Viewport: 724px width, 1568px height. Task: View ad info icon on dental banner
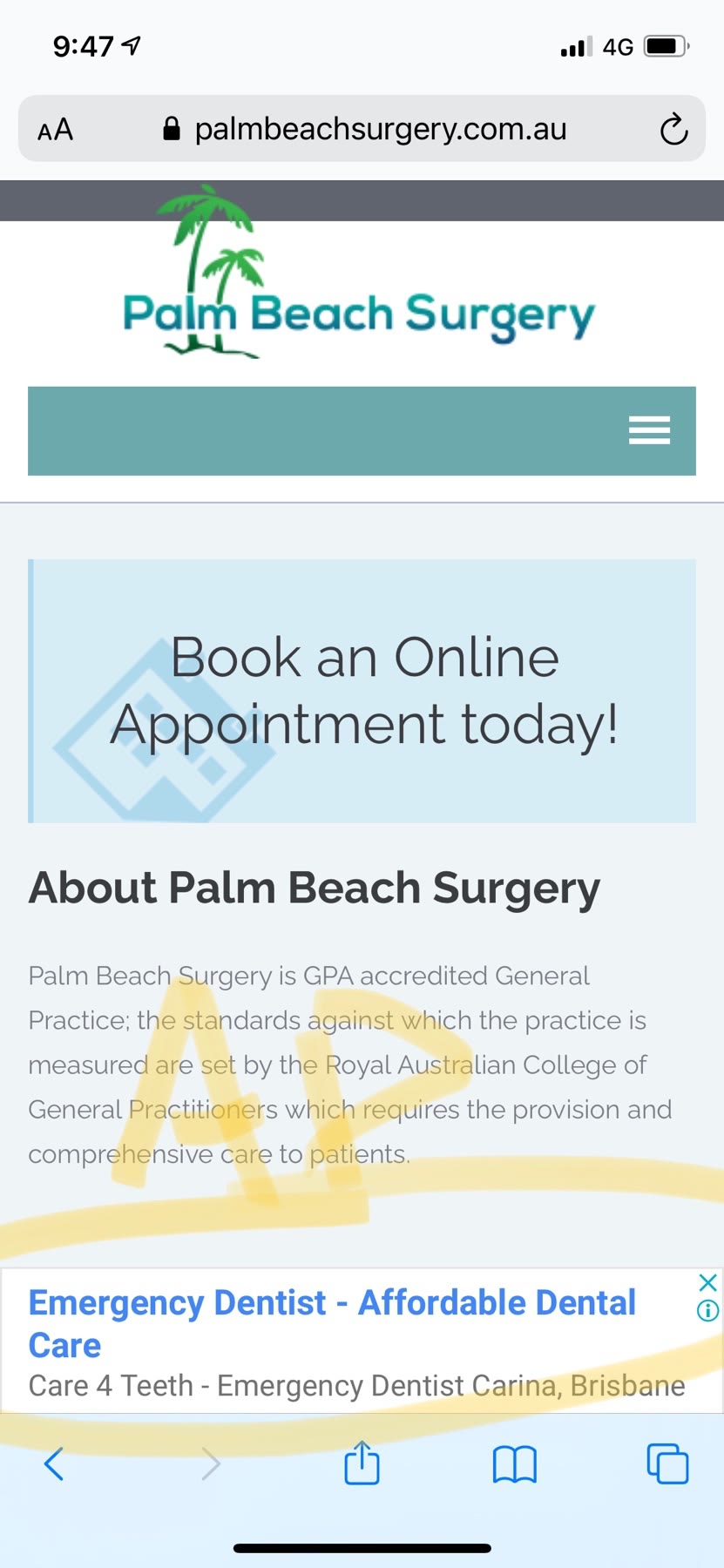point(707,1310)
